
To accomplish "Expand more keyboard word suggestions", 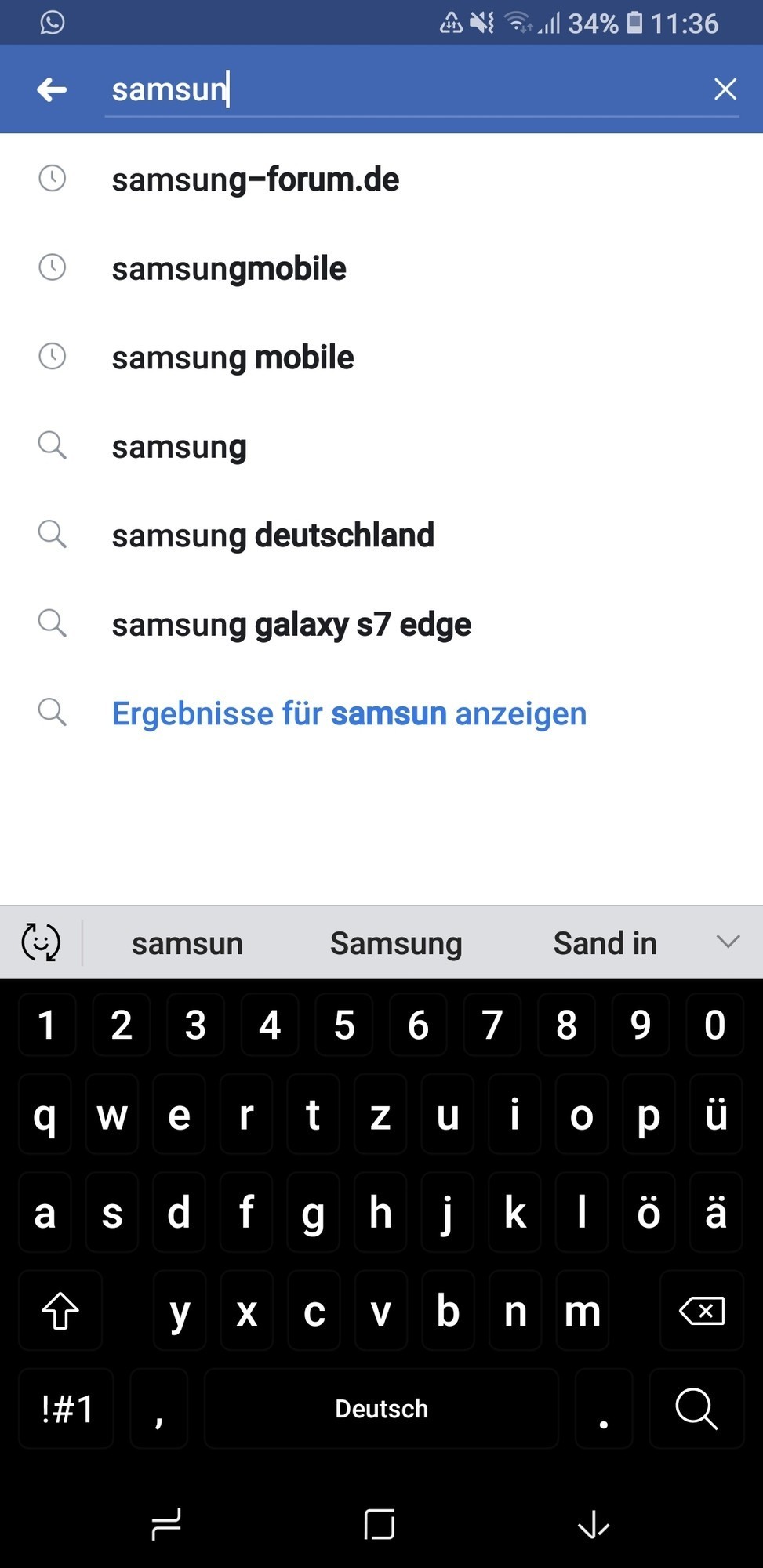I will pos(728,942).
